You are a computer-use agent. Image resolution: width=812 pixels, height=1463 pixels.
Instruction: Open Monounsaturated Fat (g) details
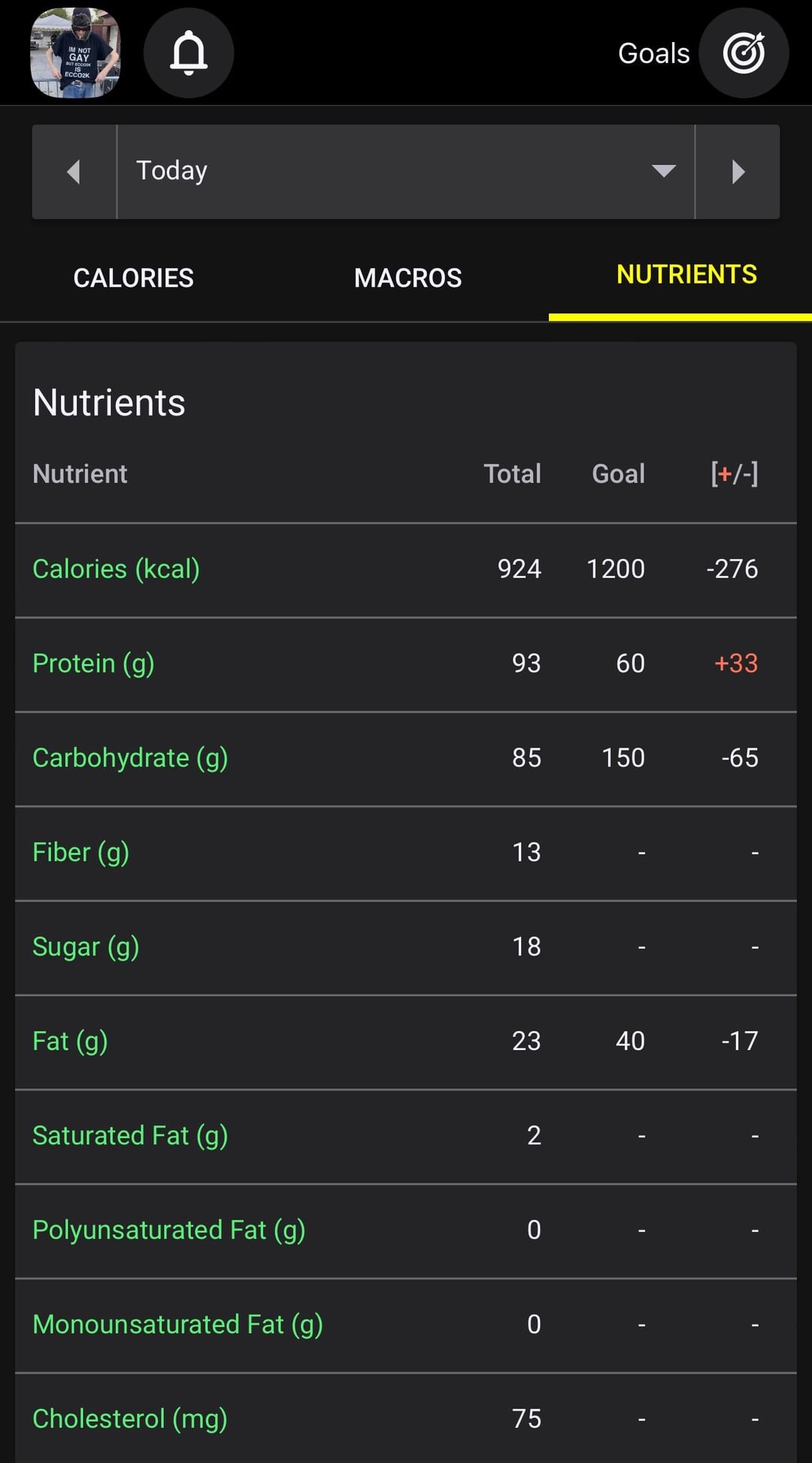[177, 1324]
